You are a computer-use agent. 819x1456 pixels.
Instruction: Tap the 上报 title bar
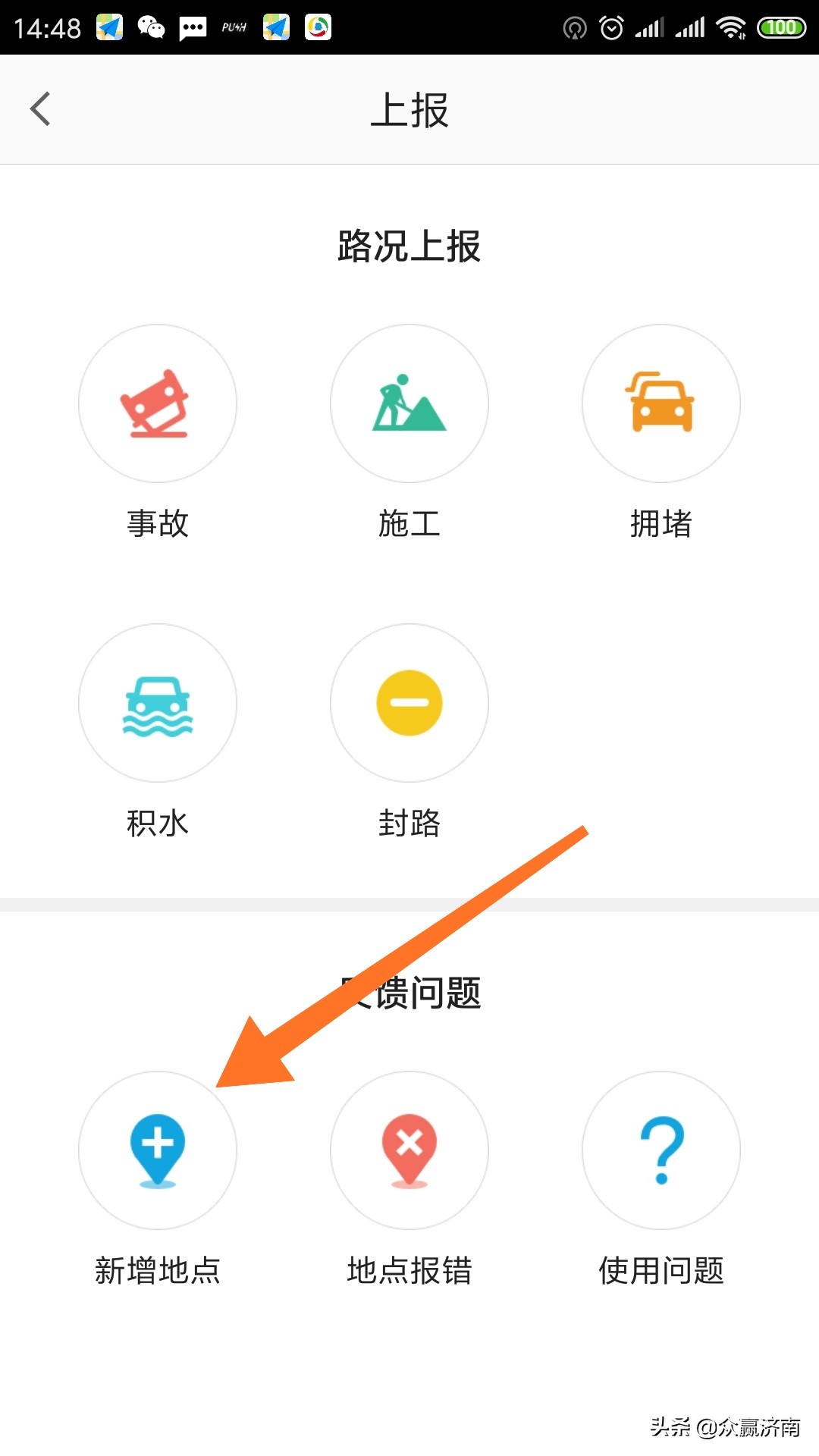(409, 108)
